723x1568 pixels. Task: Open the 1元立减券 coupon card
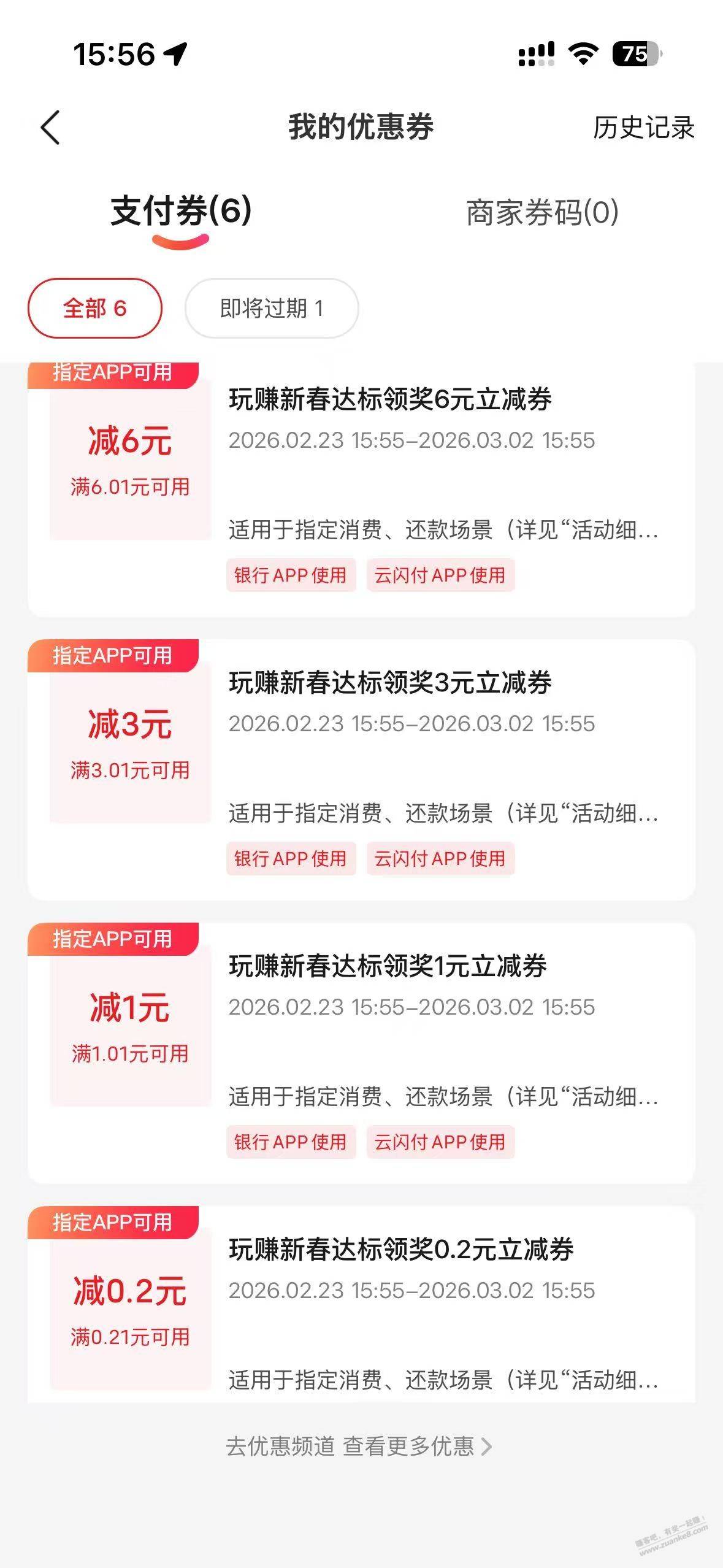coord(388,967)
